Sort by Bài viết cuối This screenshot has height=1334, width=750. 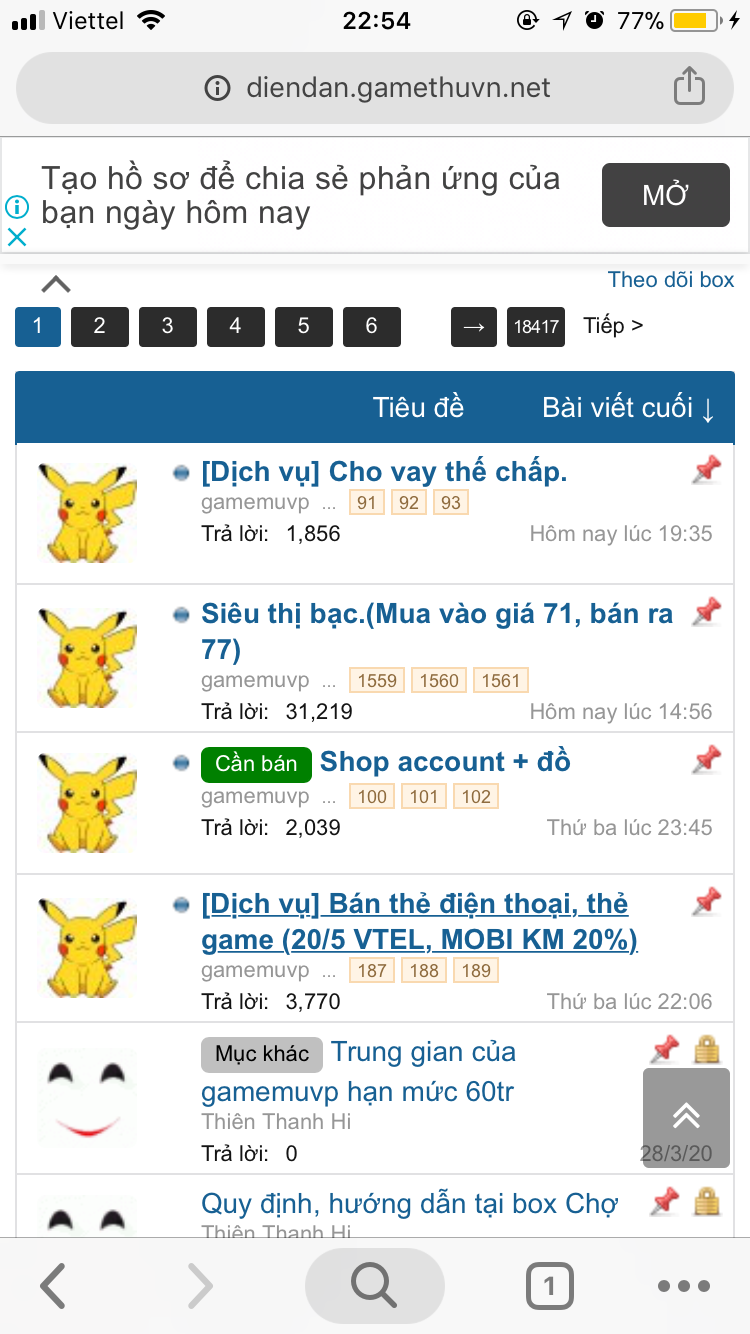click(x=628, y=408)
